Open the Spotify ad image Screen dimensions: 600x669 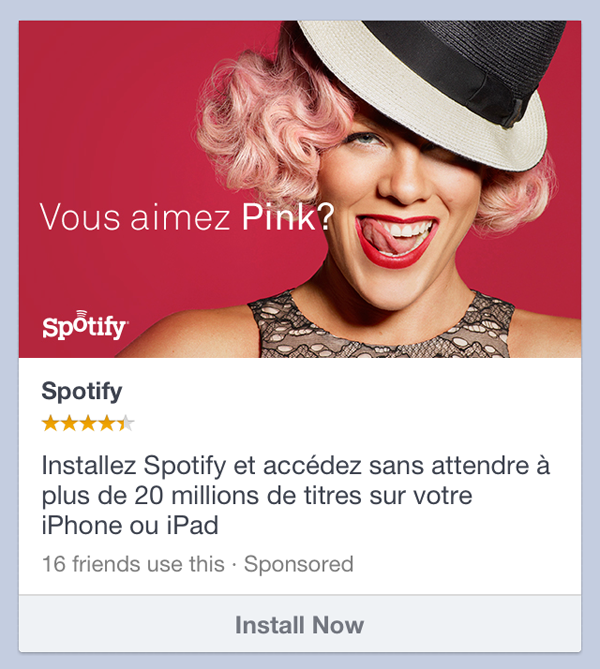[299, 189]
